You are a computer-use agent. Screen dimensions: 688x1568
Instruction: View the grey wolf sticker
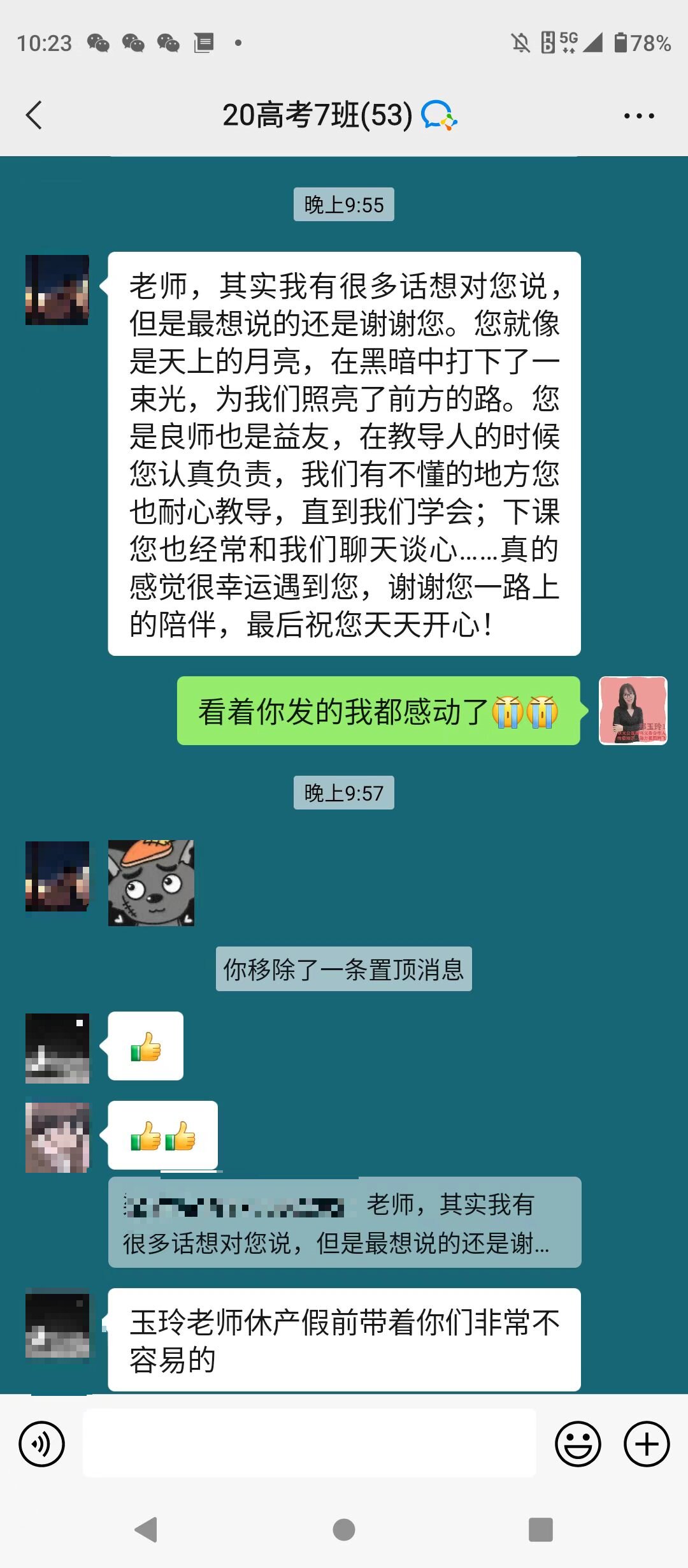(151, 883)
